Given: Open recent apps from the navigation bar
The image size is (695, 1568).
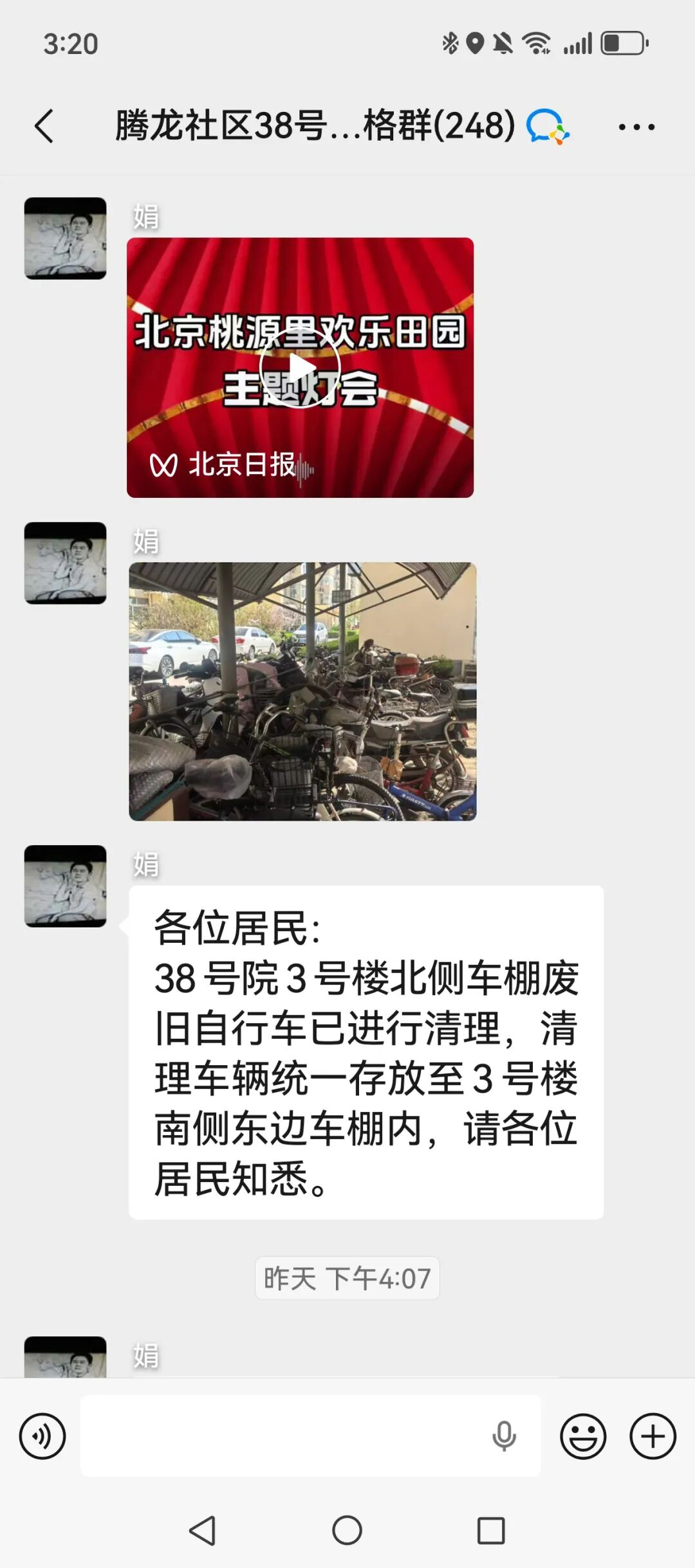Looking at the screenshot, I should coord(491,1530).
